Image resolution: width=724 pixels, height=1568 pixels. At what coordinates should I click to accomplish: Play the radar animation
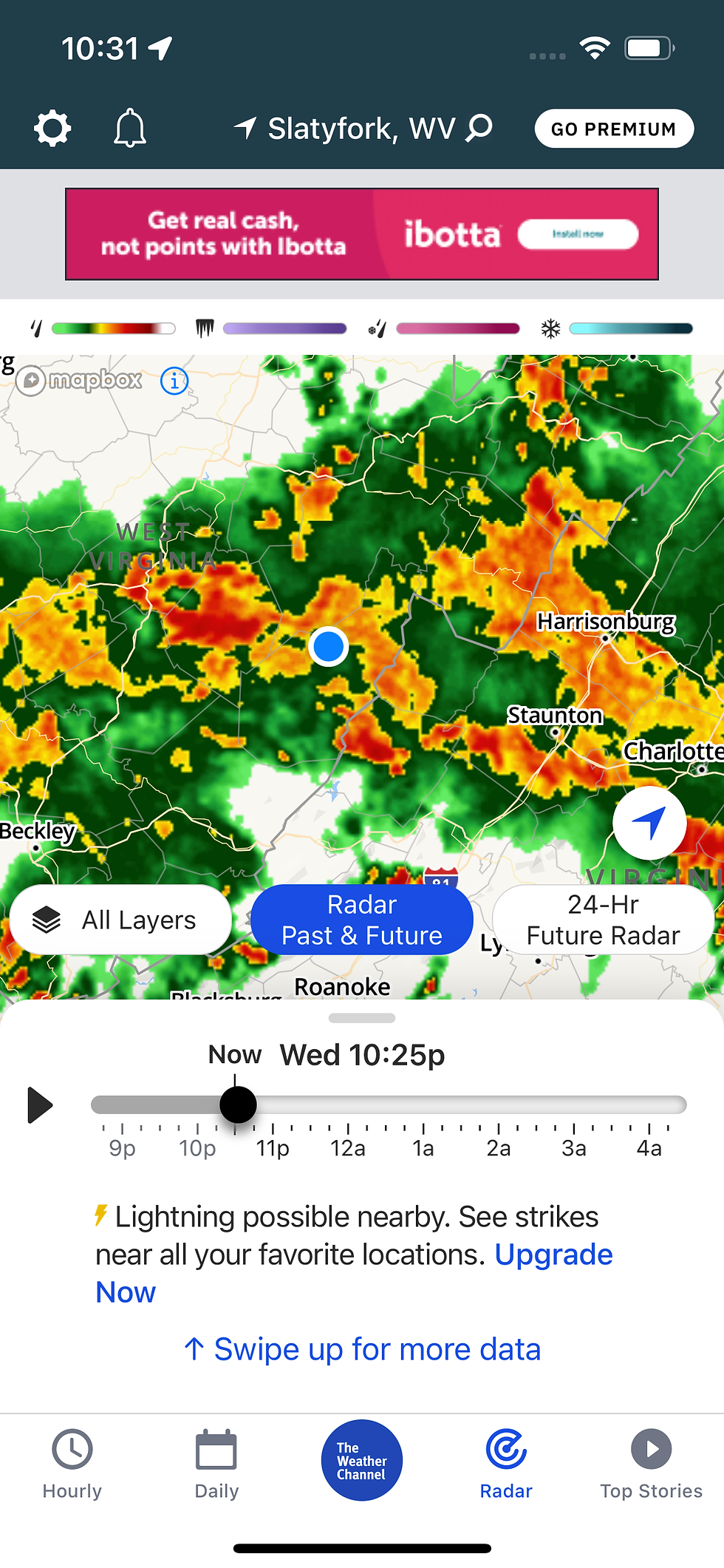[40, 1105]
